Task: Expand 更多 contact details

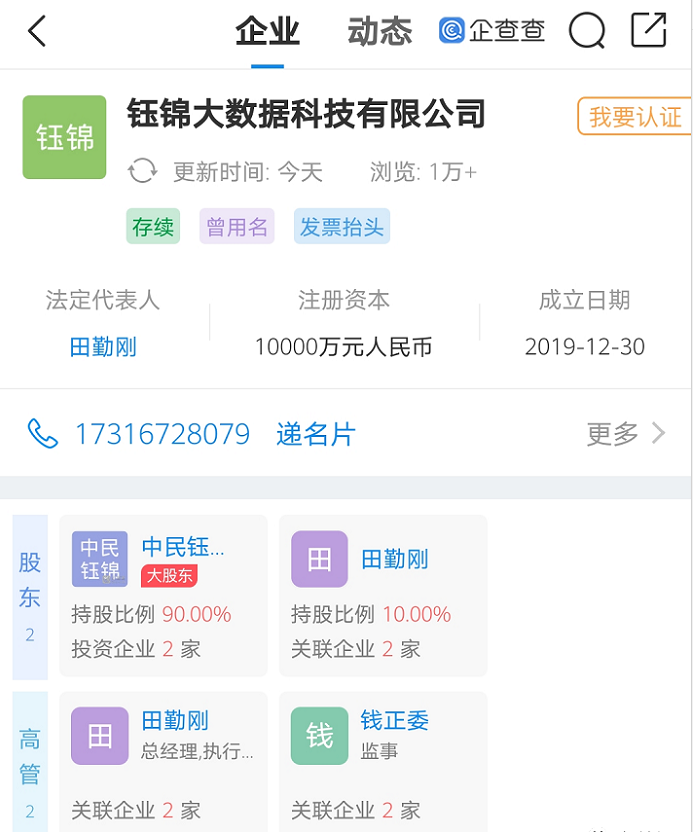Action: coord(625,434)
